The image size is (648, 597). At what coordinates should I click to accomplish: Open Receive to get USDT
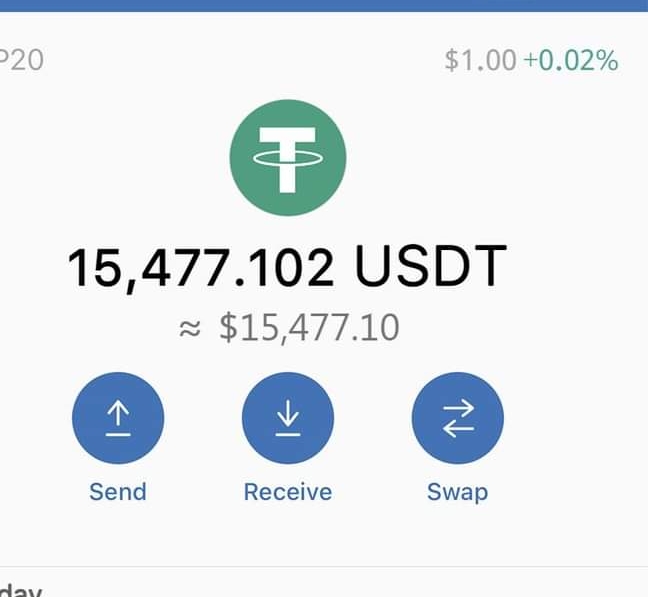coord(288,419)
